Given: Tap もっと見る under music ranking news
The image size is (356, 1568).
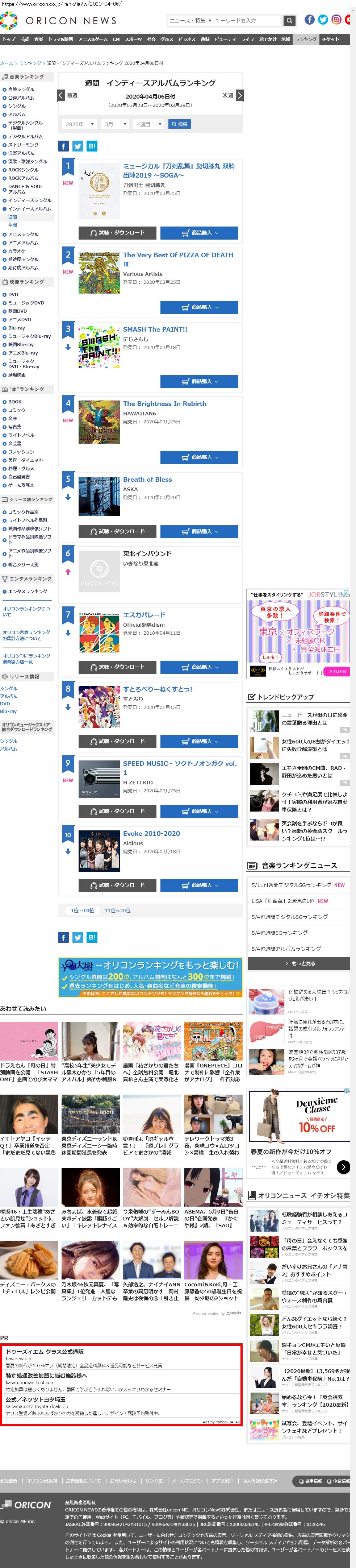Looking at the screenshot, I should [299, 963].
